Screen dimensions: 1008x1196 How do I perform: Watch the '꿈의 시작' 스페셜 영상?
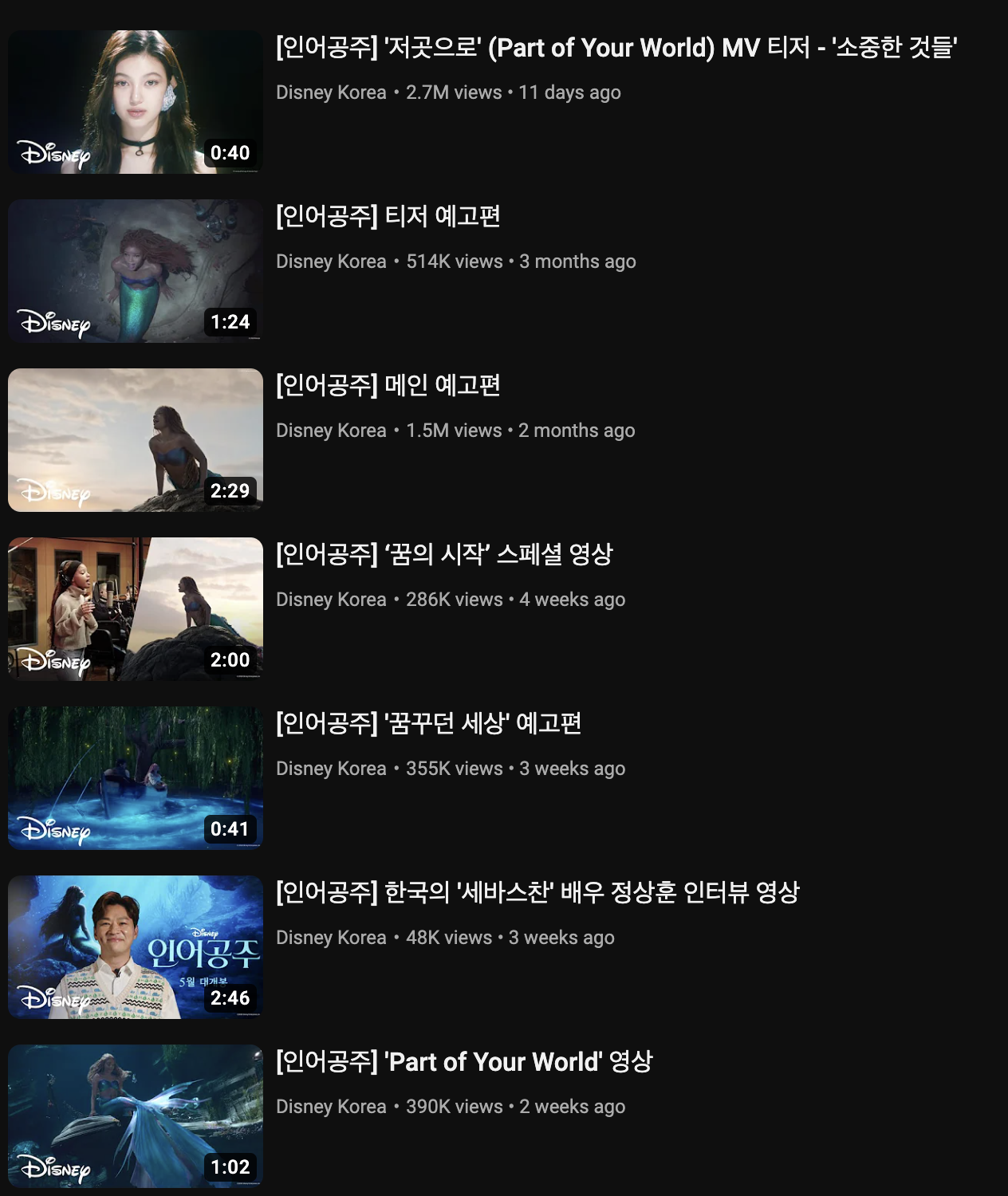pos(444,555)
